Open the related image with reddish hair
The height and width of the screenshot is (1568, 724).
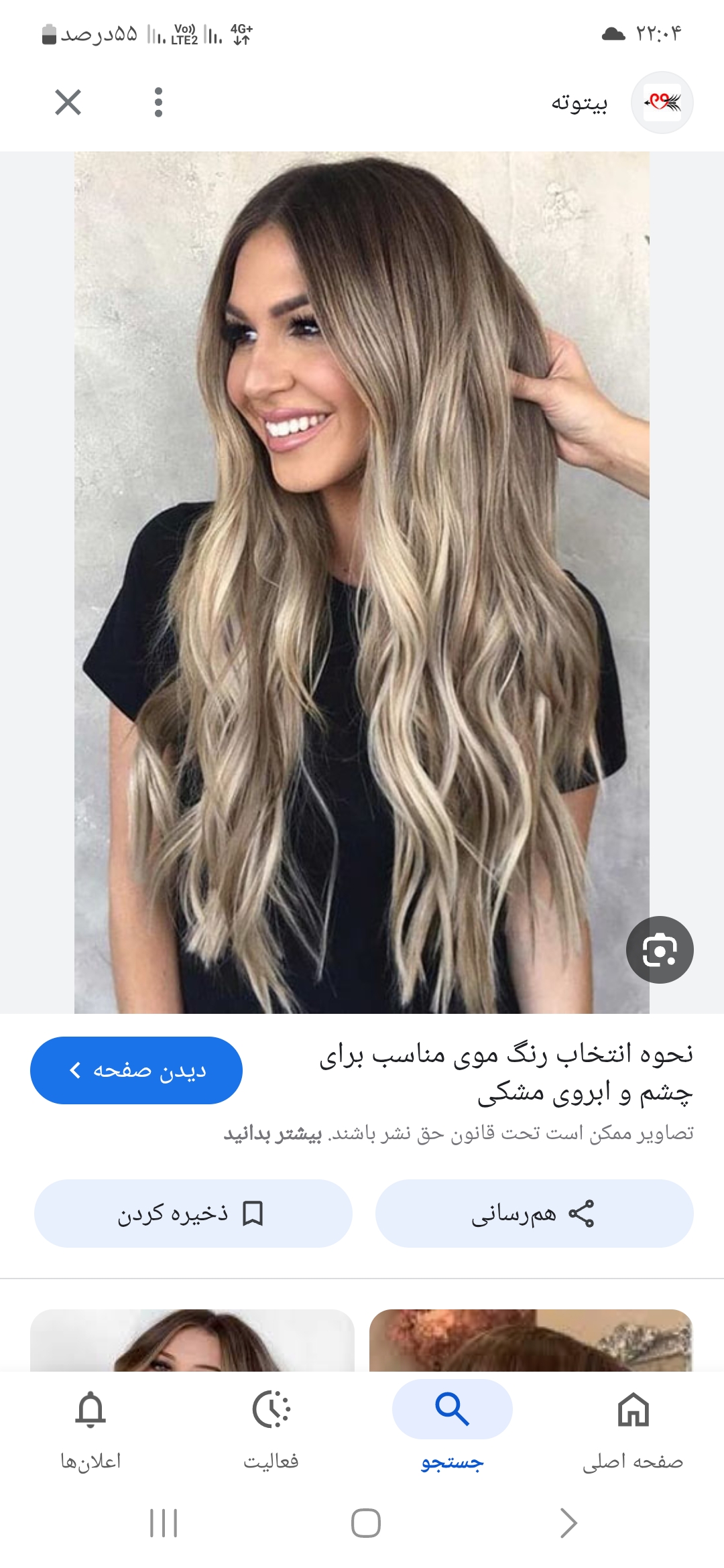pos(530,1340)
